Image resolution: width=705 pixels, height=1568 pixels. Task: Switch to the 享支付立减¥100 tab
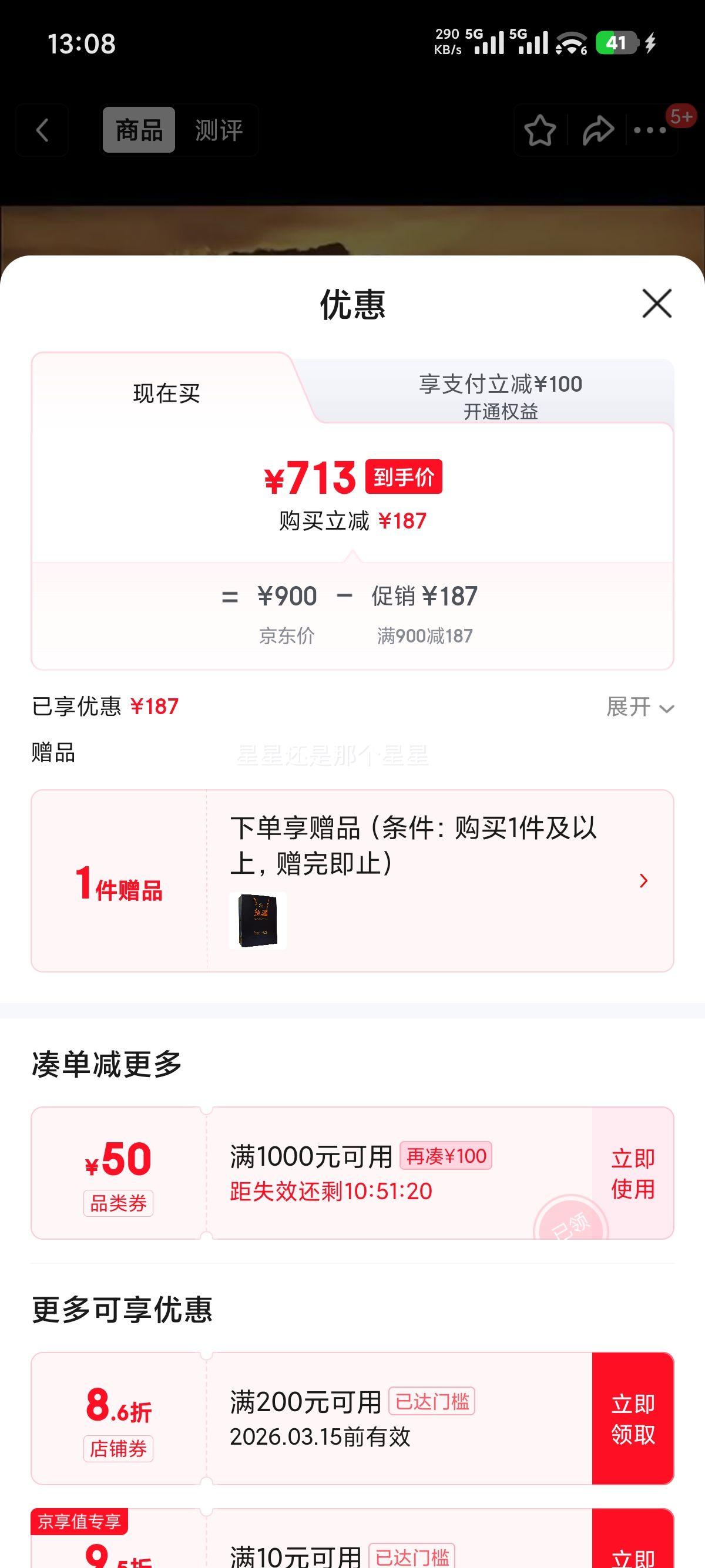[501, 384]
